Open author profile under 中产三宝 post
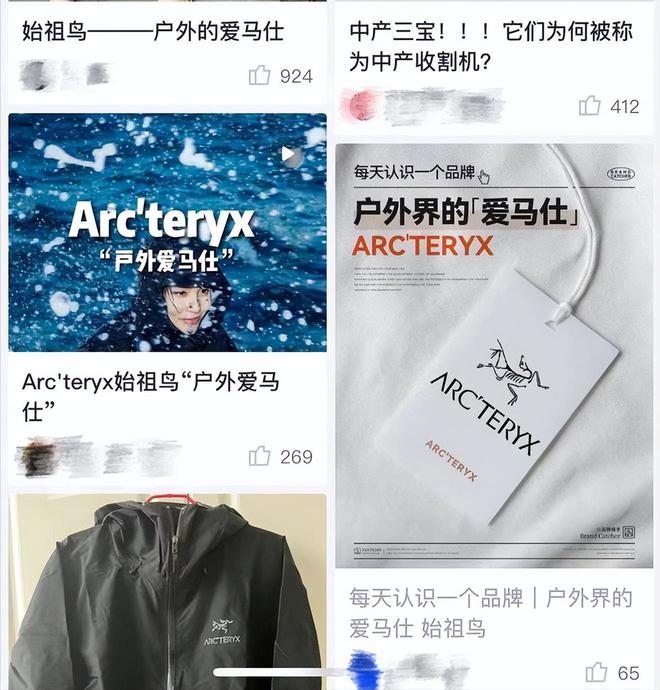 tap(420, 105)
